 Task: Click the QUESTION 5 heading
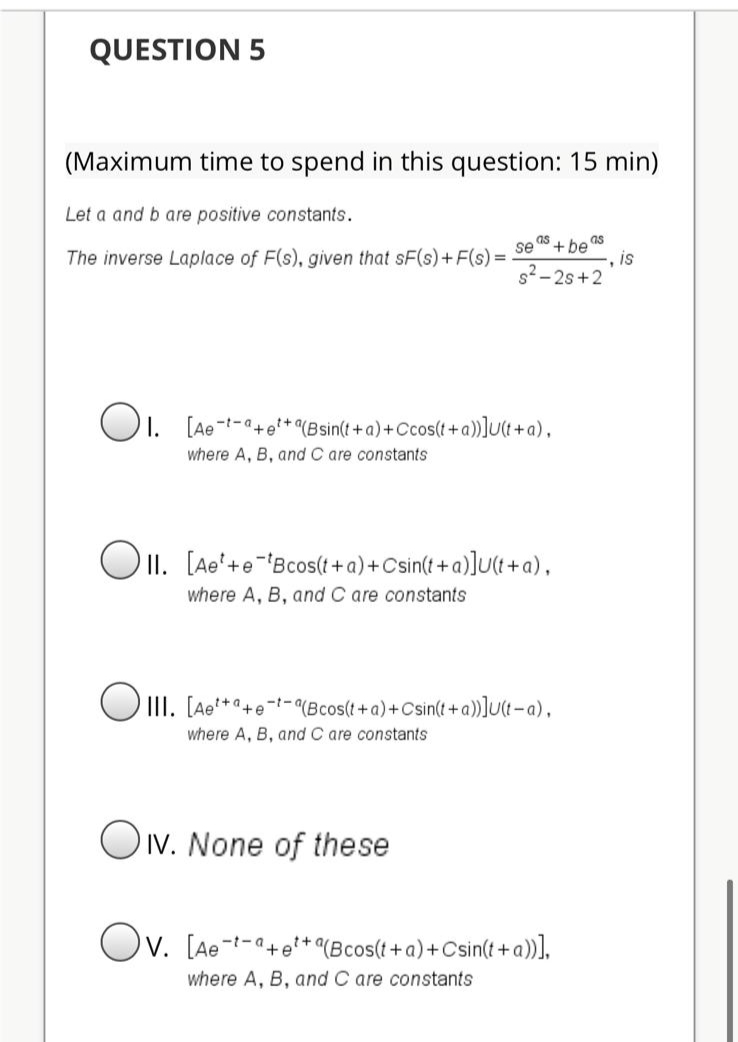click(x=176, y=50)
